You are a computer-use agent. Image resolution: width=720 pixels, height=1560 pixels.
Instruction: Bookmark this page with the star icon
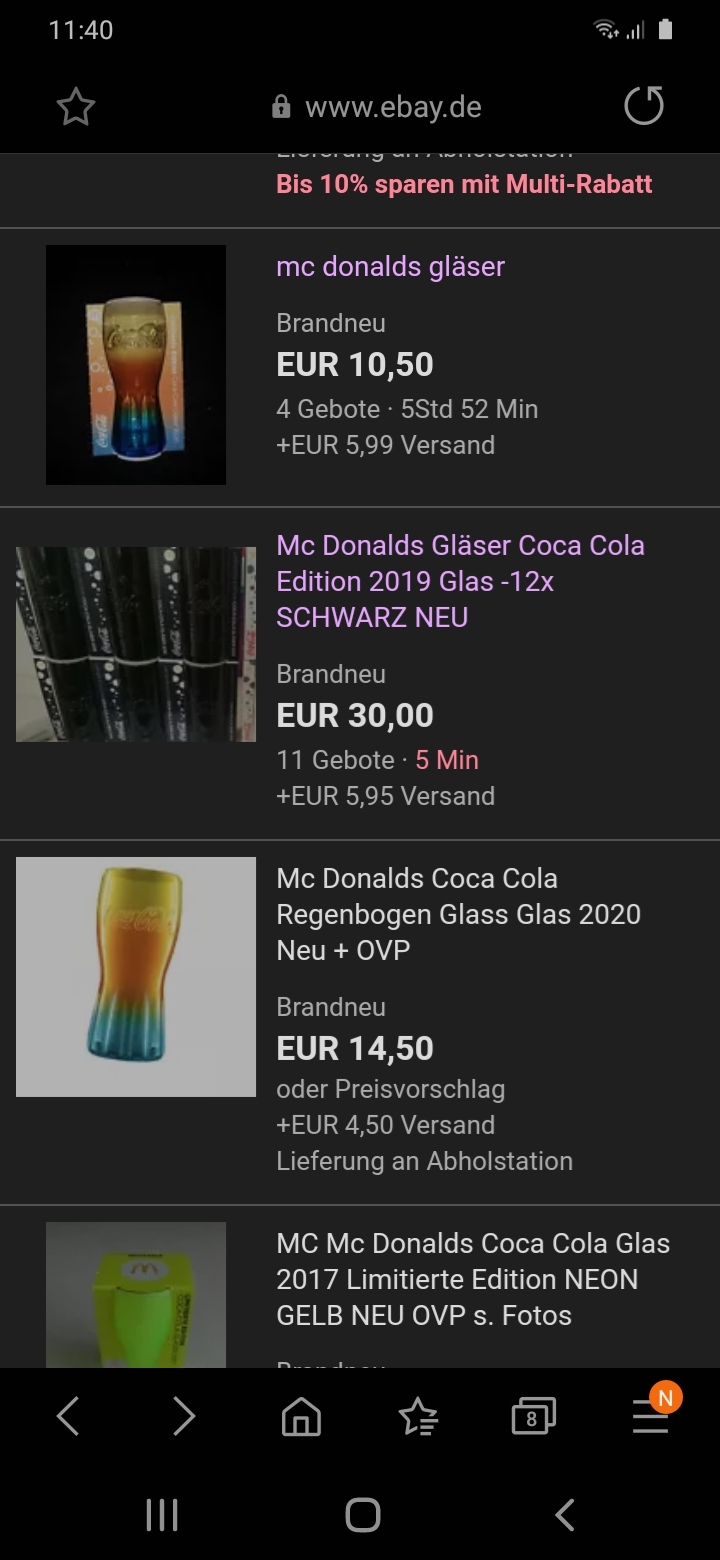click(x=76, y=107)
